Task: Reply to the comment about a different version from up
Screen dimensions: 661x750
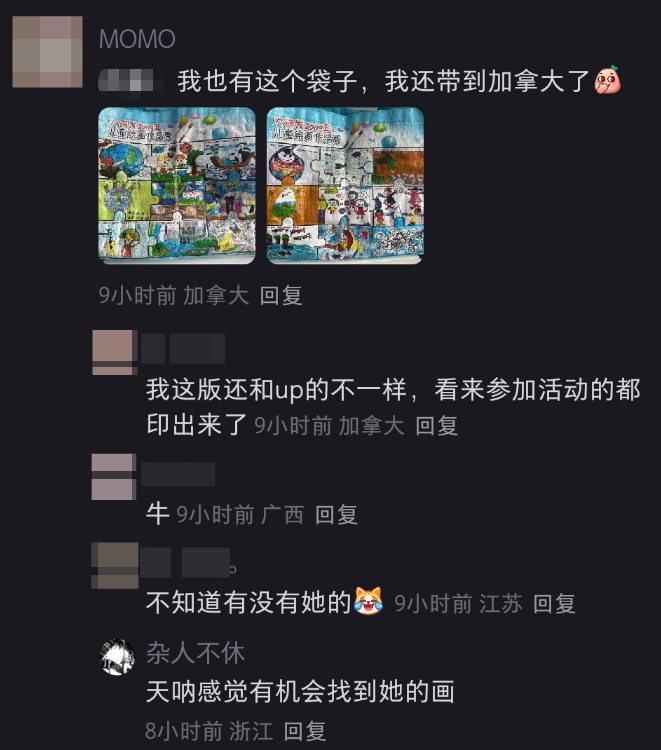Action: point(437,425)
